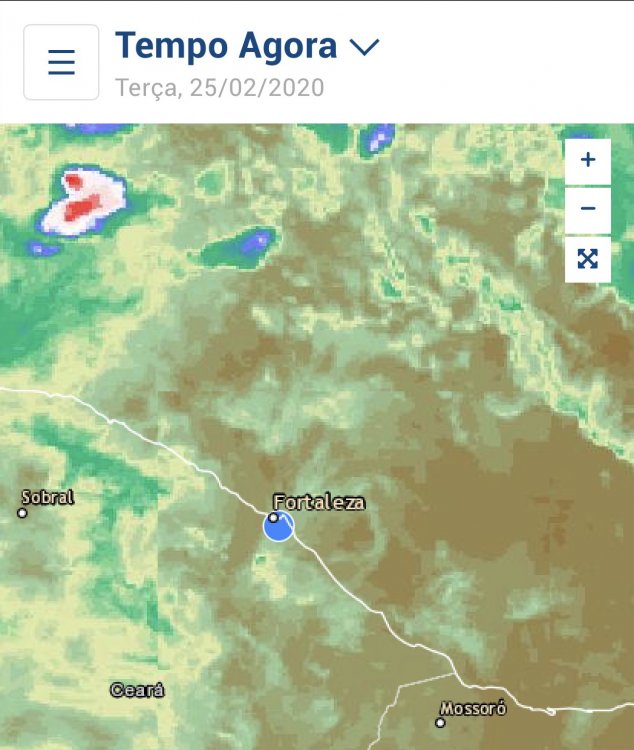The width and height of the screenshot is (634, 750).
Task: Zoom out of the map
Action: [588, 209]
